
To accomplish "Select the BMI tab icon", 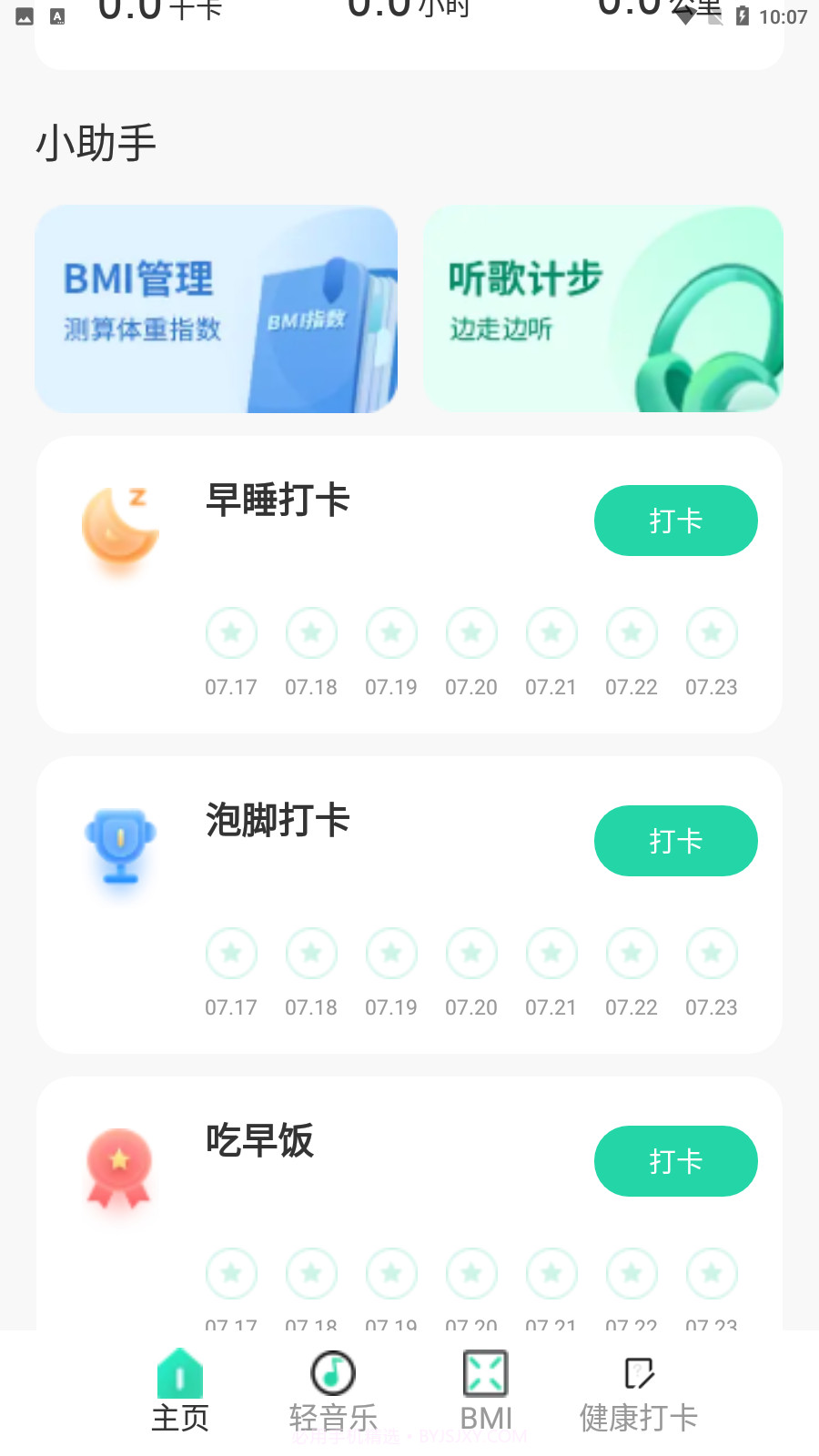I will point(483,1372).
